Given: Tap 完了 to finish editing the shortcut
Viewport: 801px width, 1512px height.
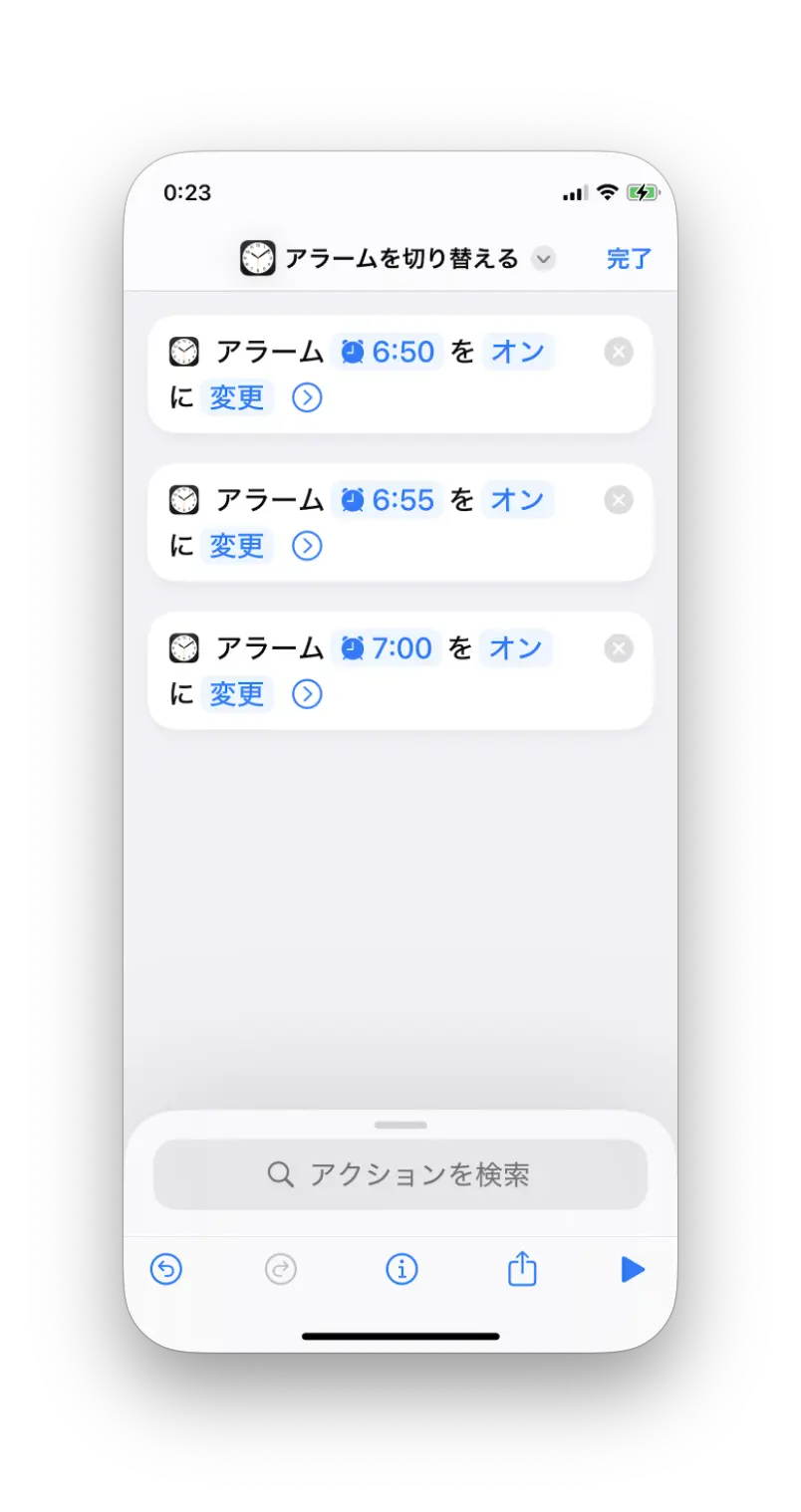Looking at the screenshot, I should 629,259.
